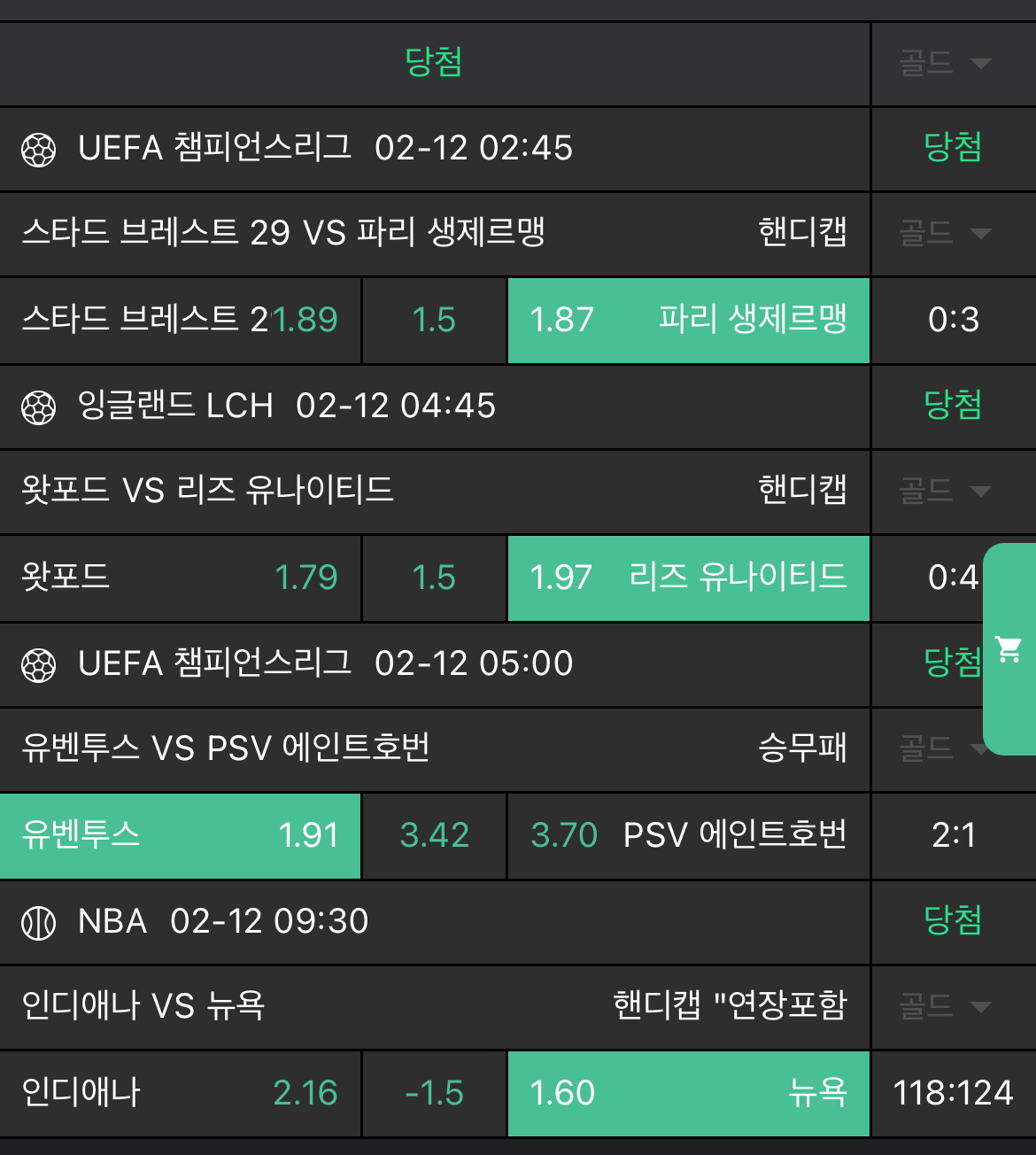Open the top 골드 dropdown
The image size is (1036, 1155).
pyautogui.click(x=945, y=64)
